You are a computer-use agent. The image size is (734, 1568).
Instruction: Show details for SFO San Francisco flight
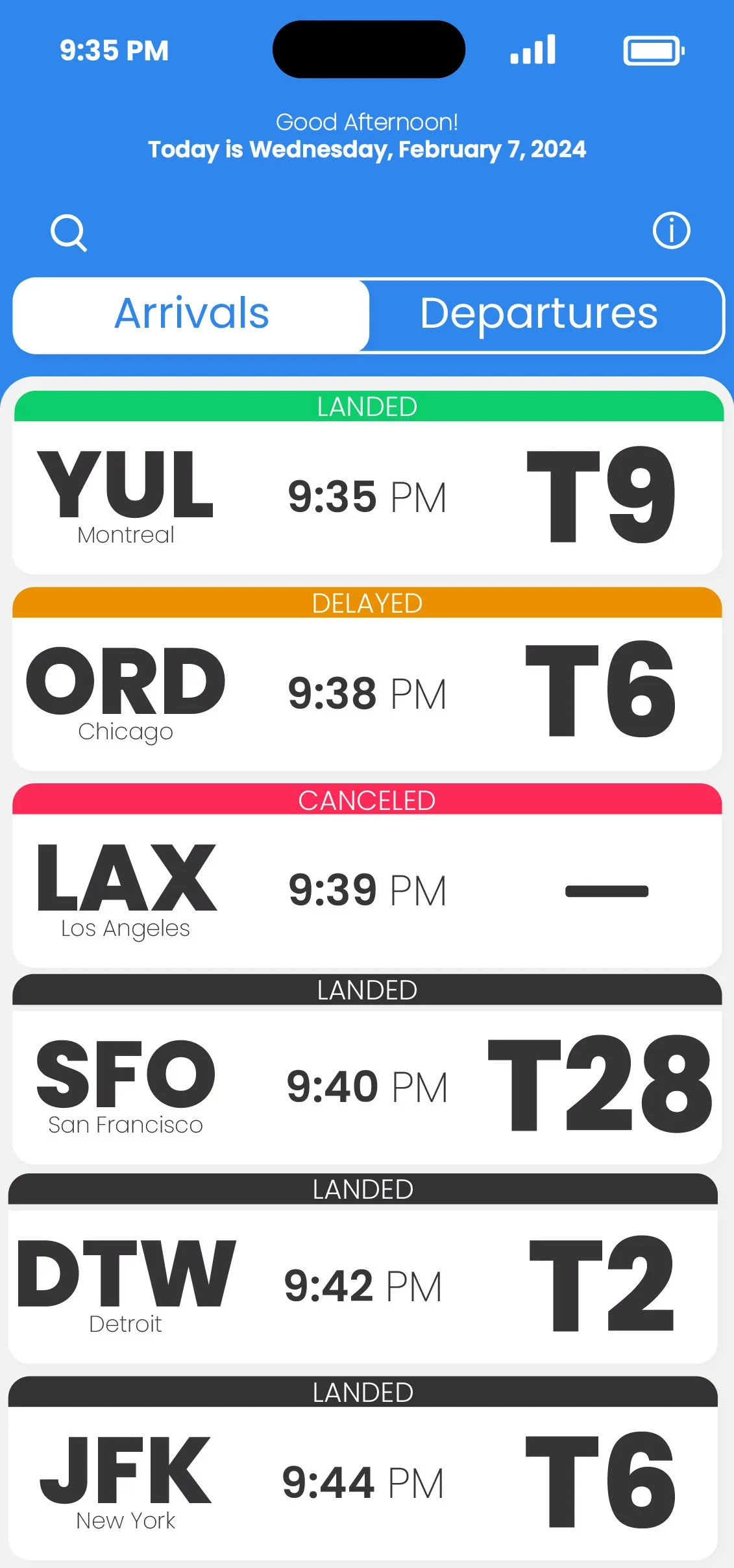point(367,1086)
